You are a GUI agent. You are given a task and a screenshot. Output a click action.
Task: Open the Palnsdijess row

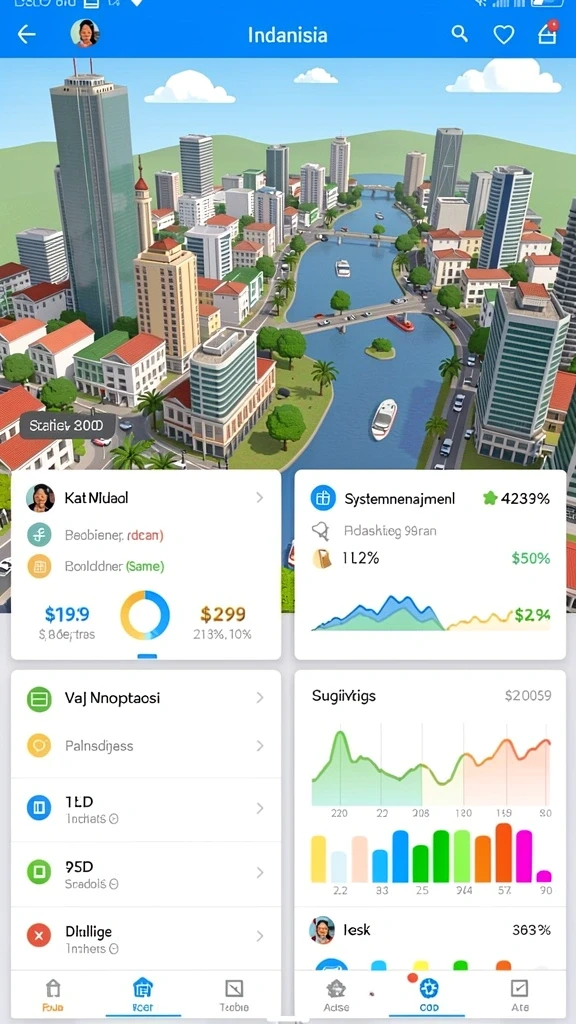pos(146,746)
